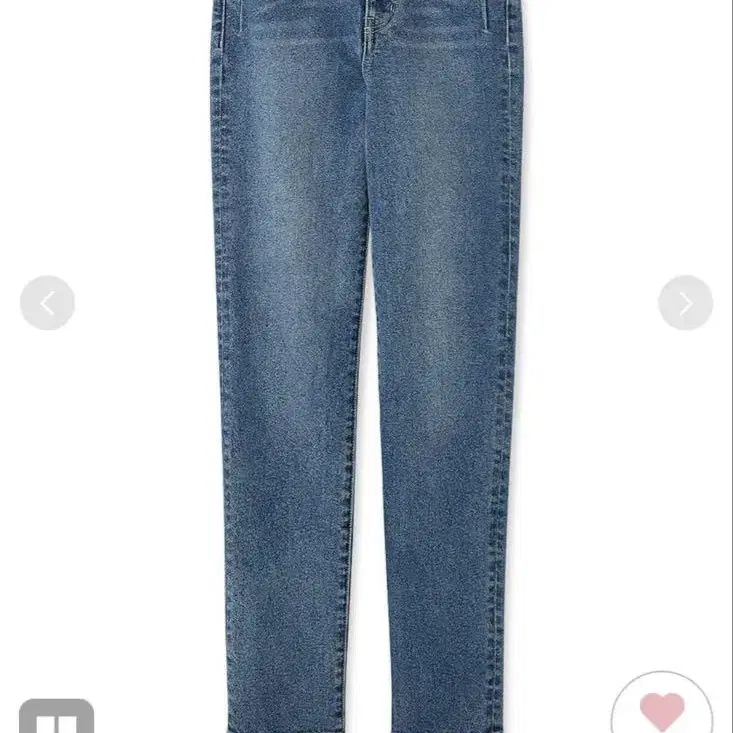Screen dimensions: 733x733
Task: Tap the gray square icon at bottom-left
Action: coord(56,716)
